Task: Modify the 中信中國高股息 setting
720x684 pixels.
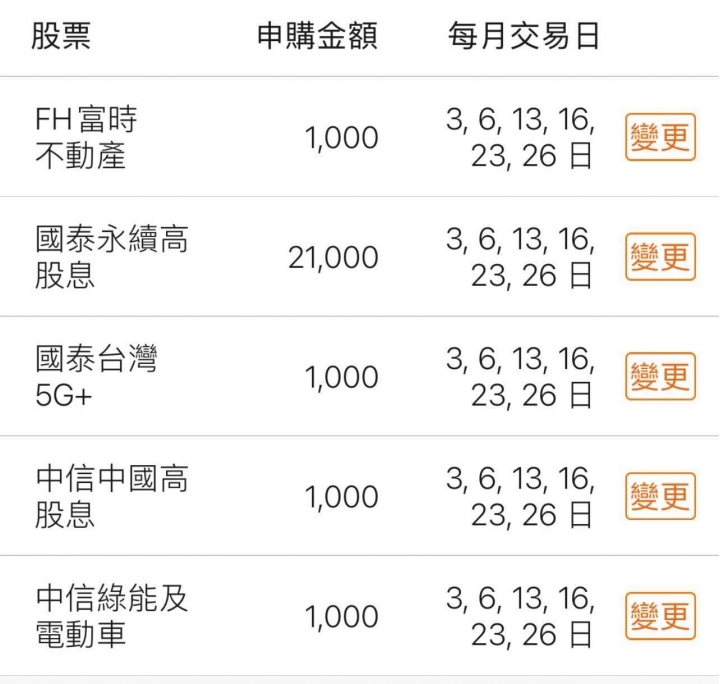Action: pyautogui.click(x=660, y=496)
